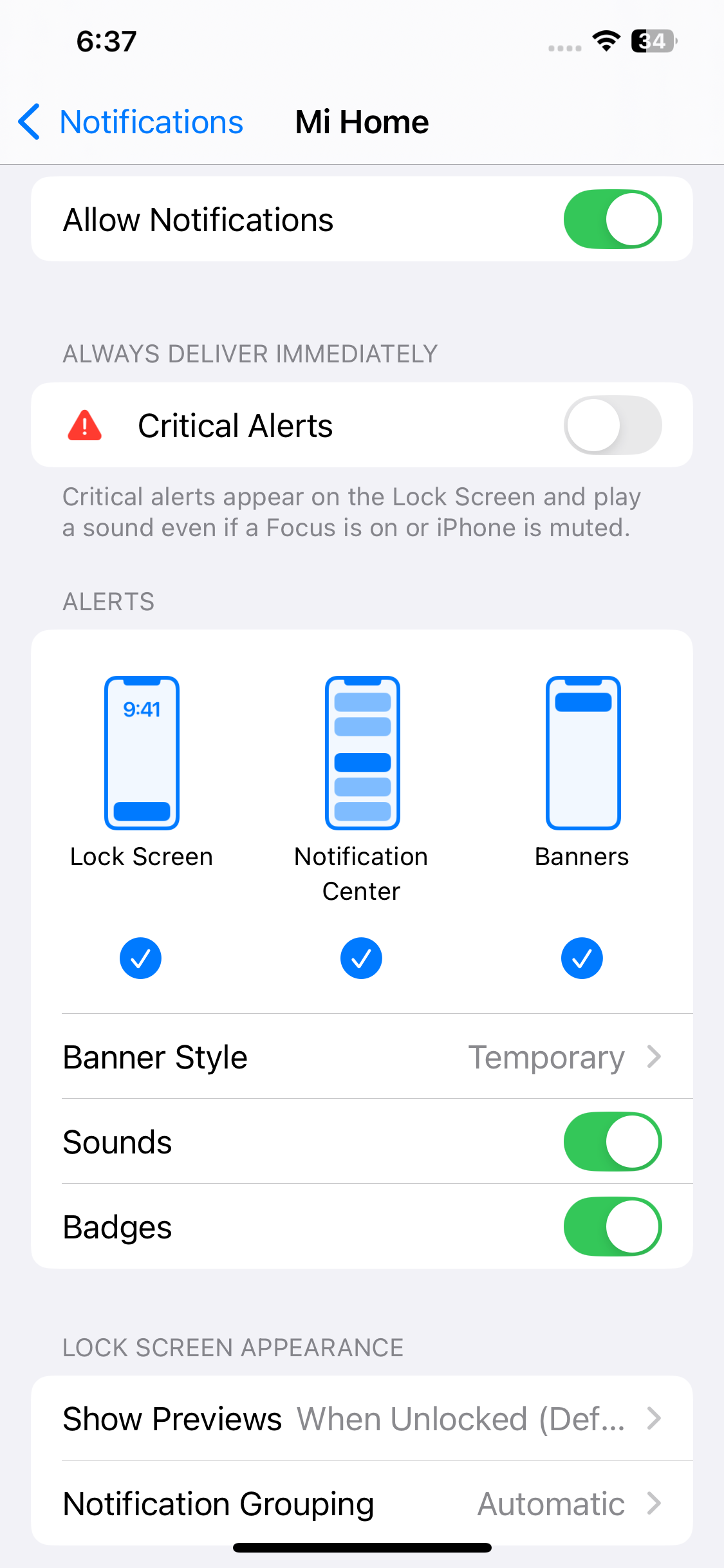Turn off Badges toggle
724x1568 pixels.
[x=612, y=1227]
